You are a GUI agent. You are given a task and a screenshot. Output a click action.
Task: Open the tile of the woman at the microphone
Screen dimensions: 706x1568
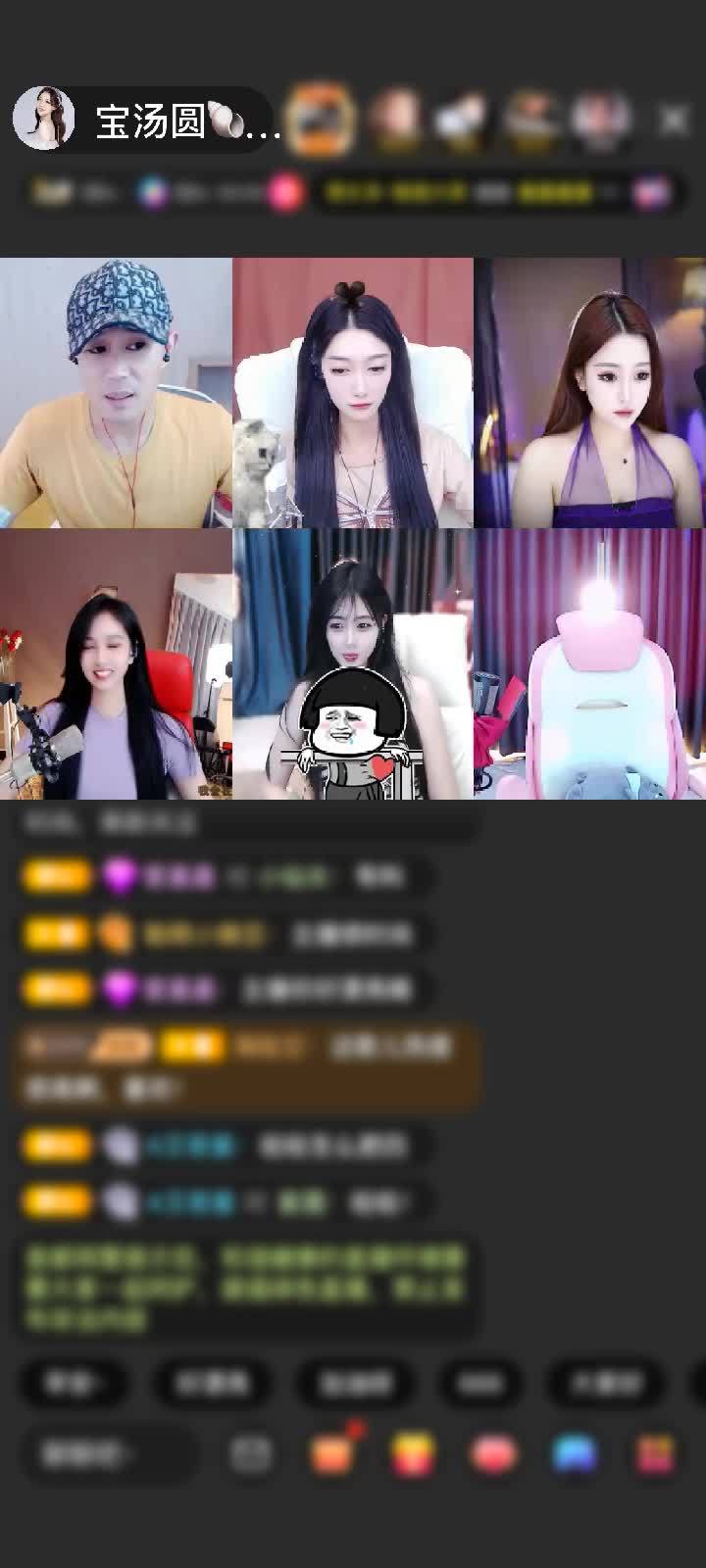tap(116, 664)
